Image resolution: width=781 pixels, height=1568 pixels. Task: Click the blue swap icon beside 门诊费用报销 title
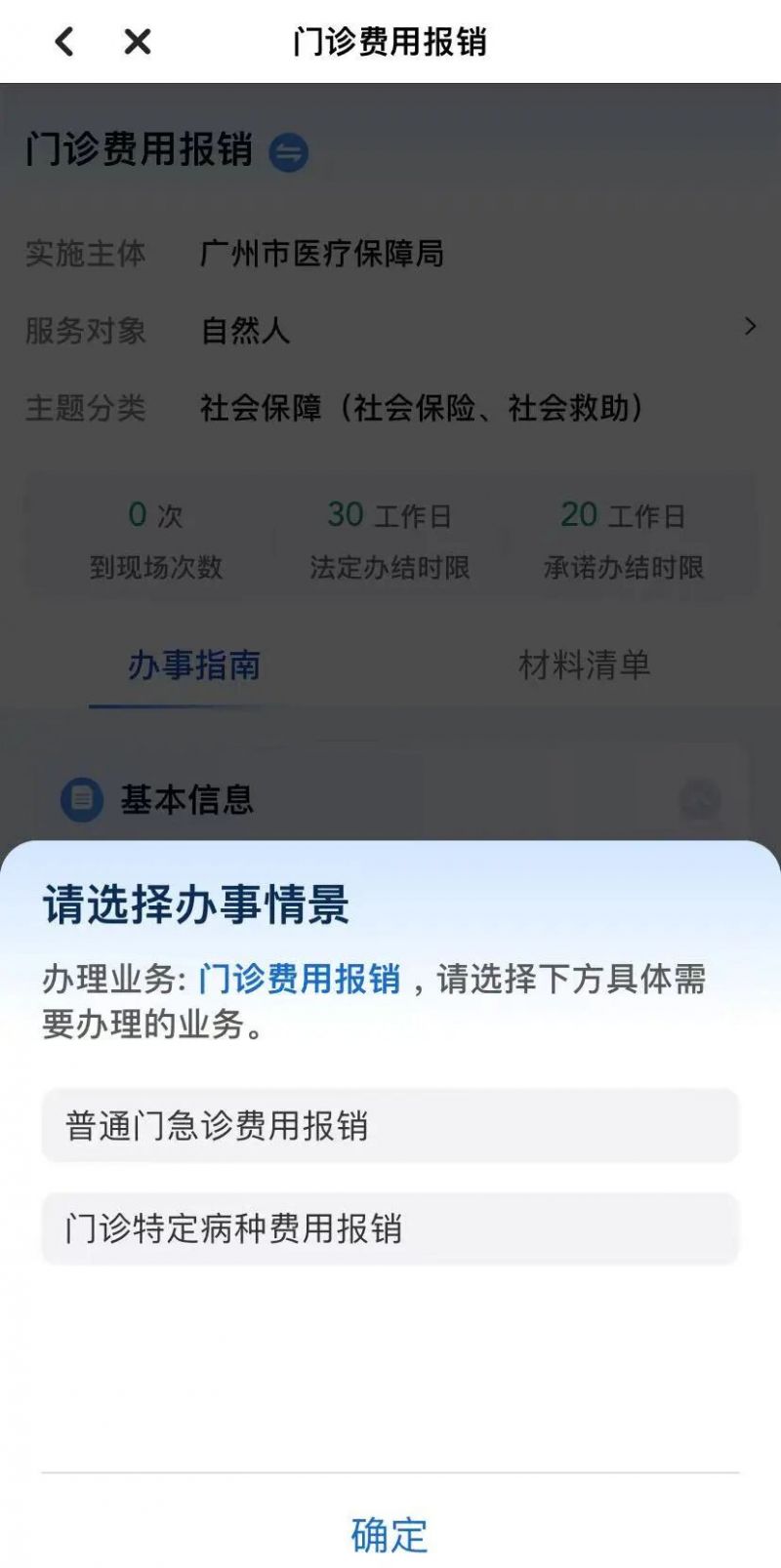[x=288, y=151]
